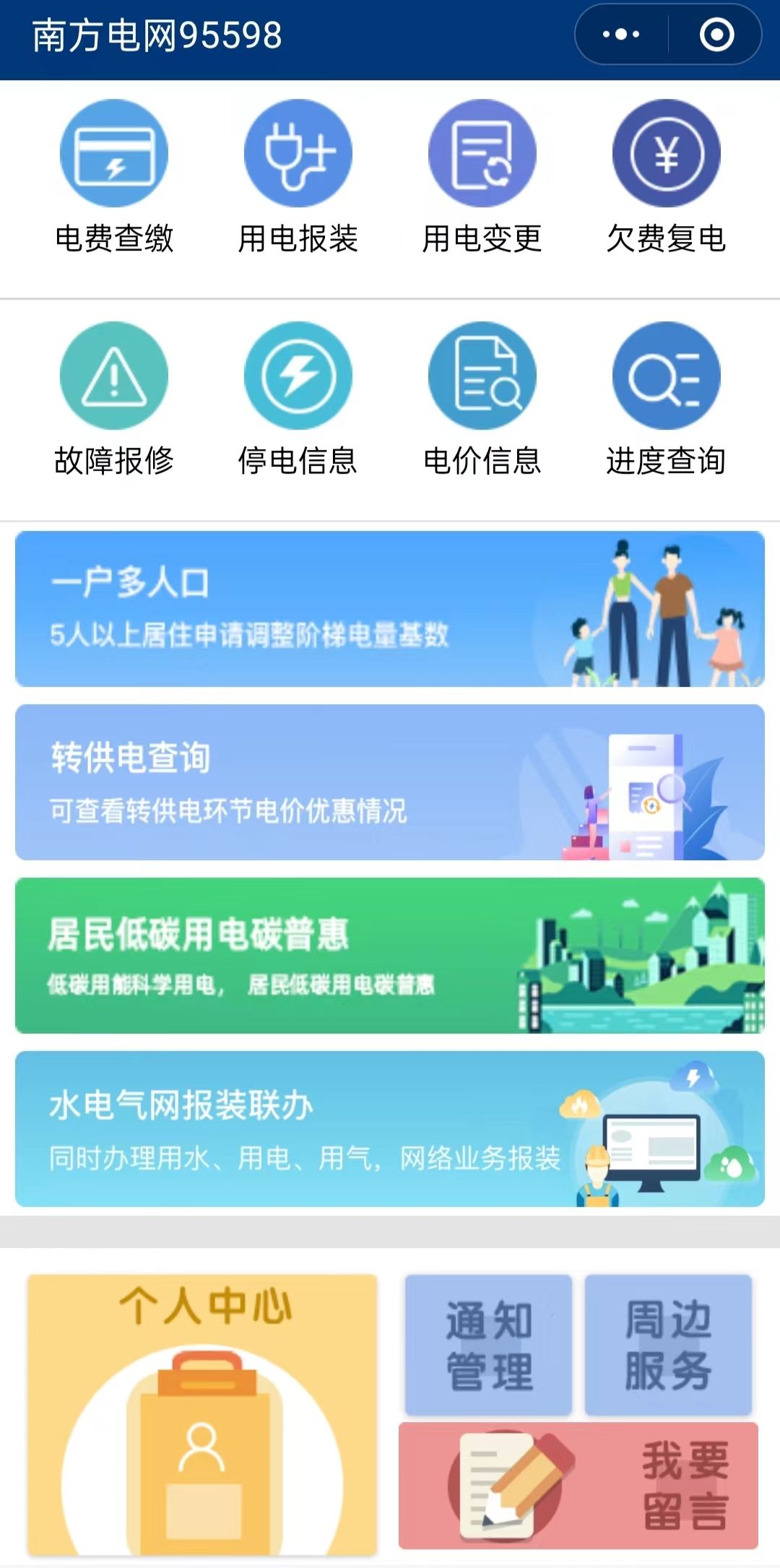Open the mini program overflow menu
This screenshot has height=1568, width=780.
[x=621, y=35]
